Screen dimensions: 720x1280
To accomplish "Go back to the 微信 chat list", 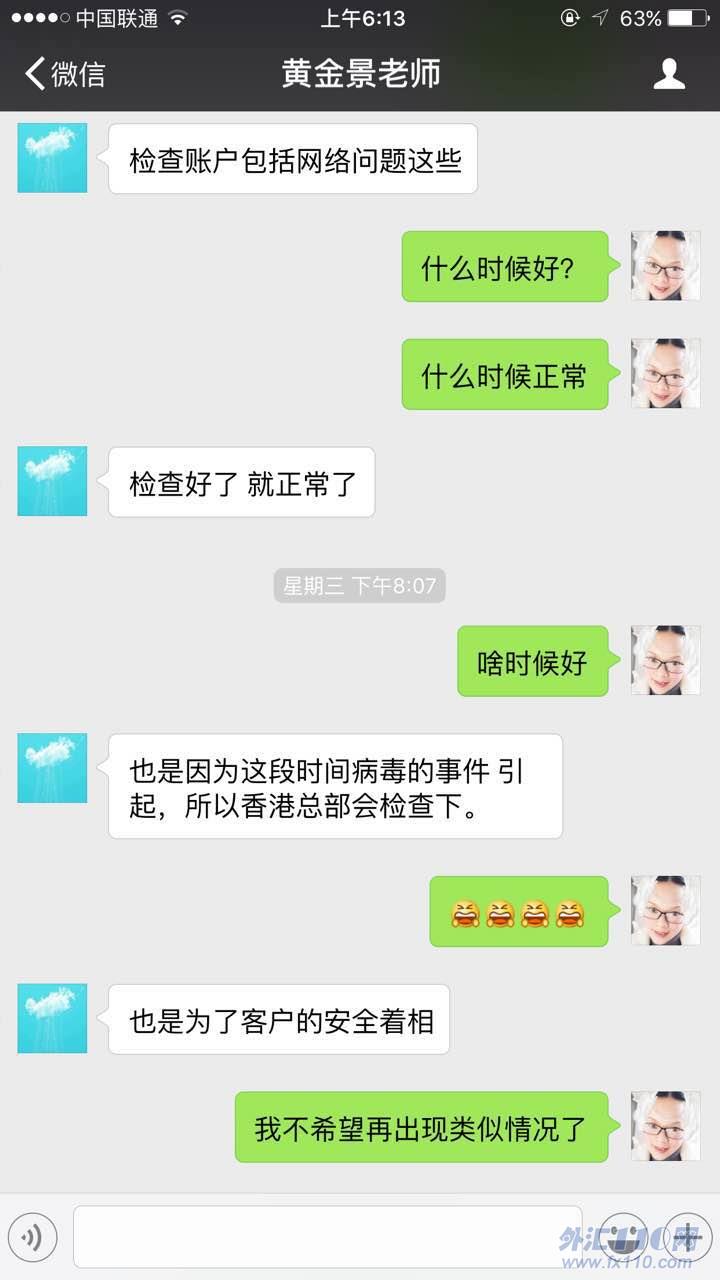I will pyautogui.click(x=64, y=74).
